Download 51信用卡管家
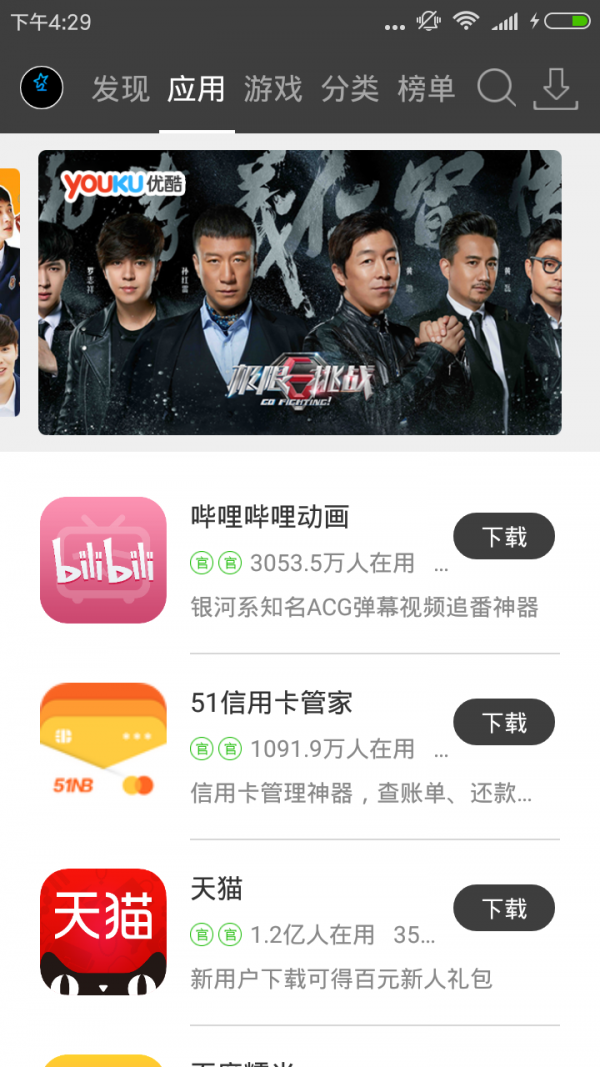600x1067 pixels. tap(504, 723)
